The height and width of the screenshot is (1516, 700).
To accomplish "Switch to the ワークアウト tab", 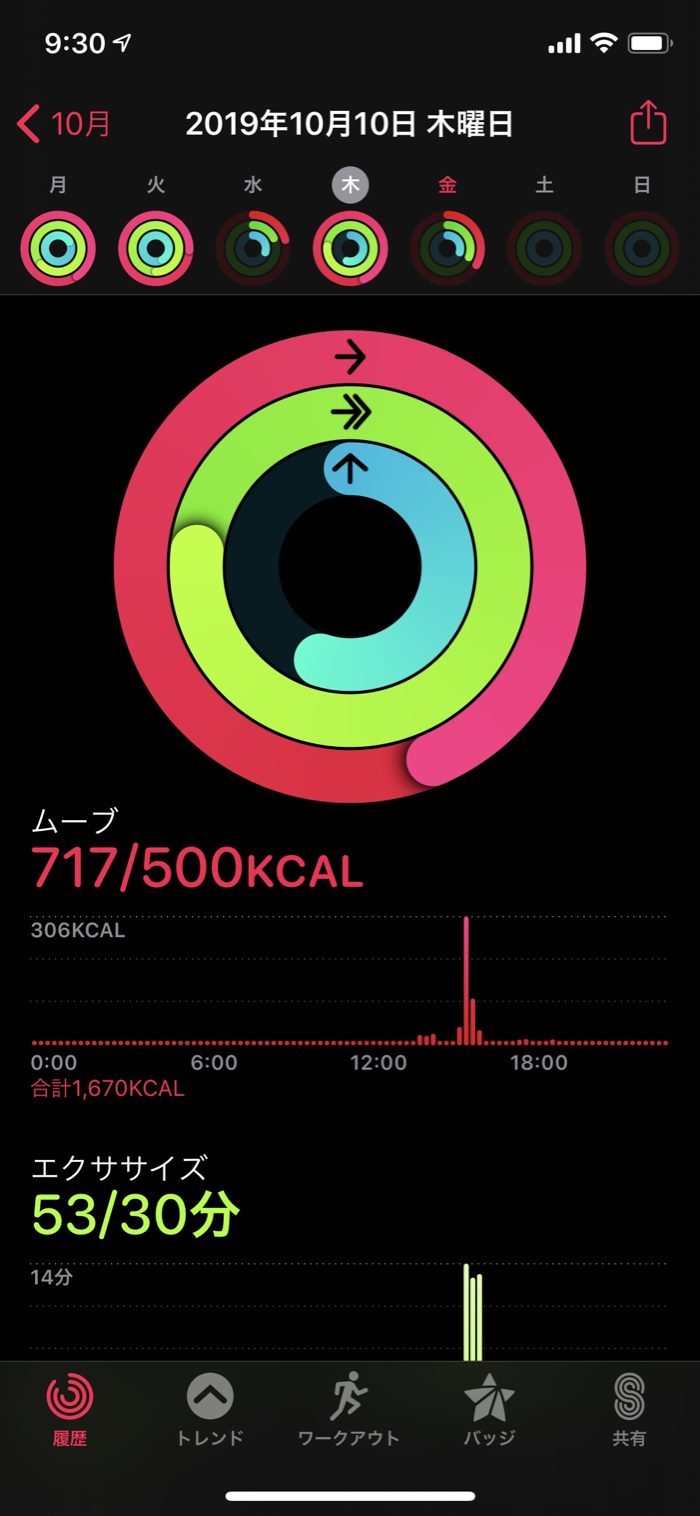I will click(x=349, y=1410).
